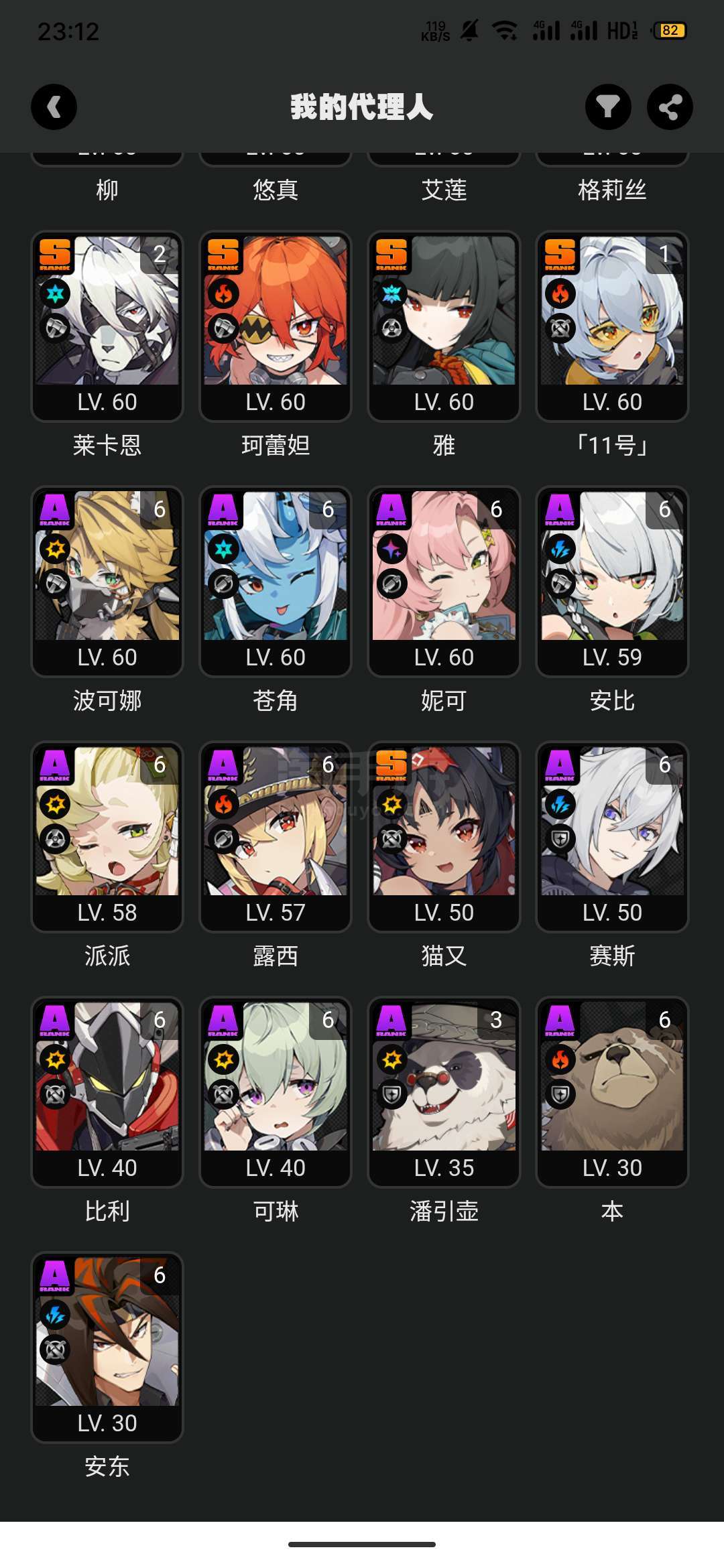Open agent card 潘引壶
Image resolution: width=724 pixels, height=1568 pixels.
444,1092
